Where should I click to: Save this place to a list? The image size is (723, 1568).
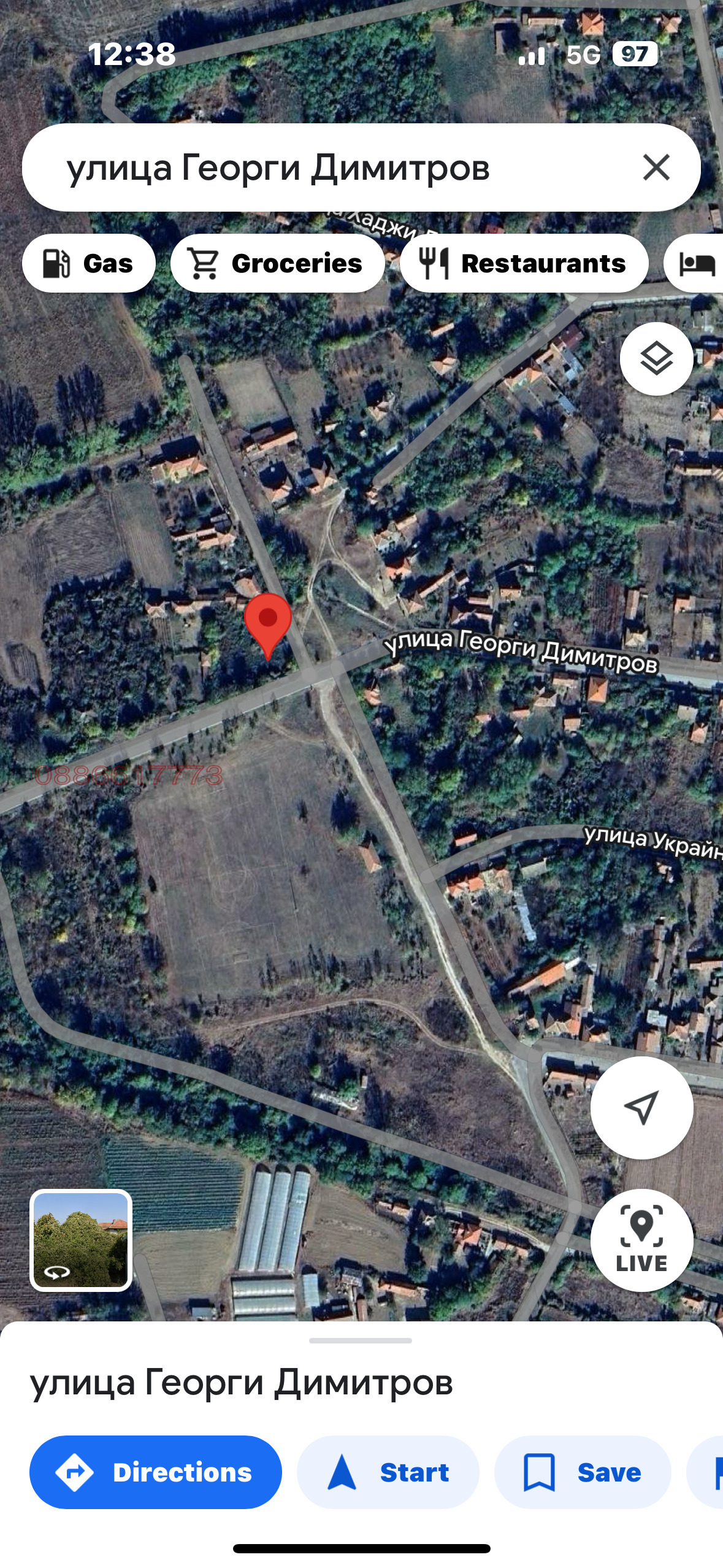(583, 1472)
